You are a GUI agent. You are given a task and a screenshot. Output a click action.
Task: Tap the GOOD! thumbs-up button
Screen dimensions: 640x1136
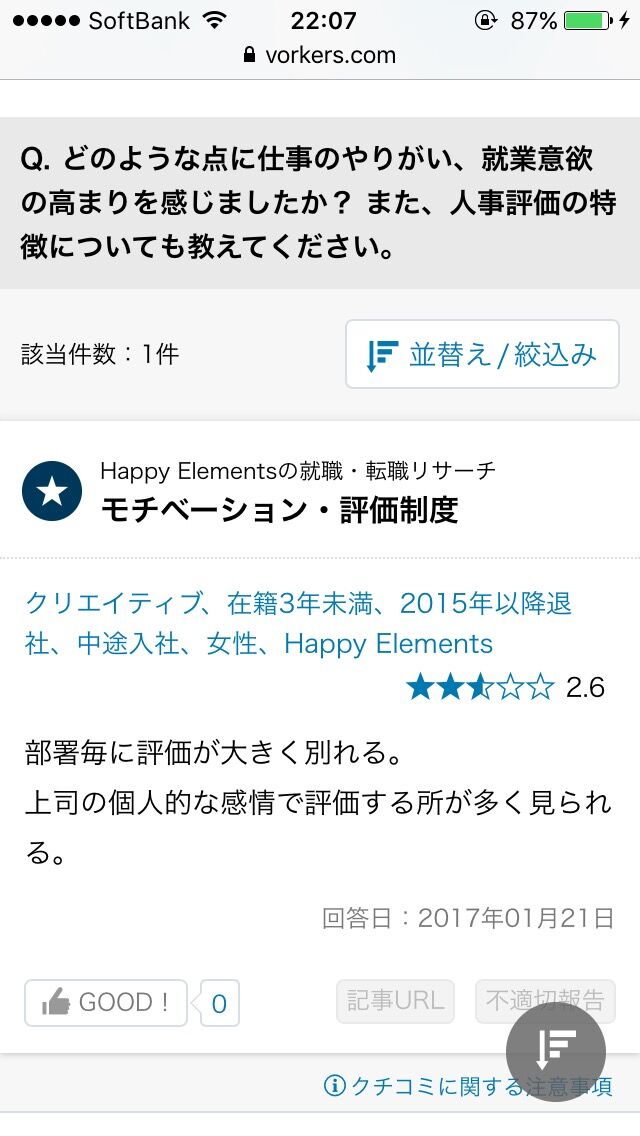(106, 1003)
